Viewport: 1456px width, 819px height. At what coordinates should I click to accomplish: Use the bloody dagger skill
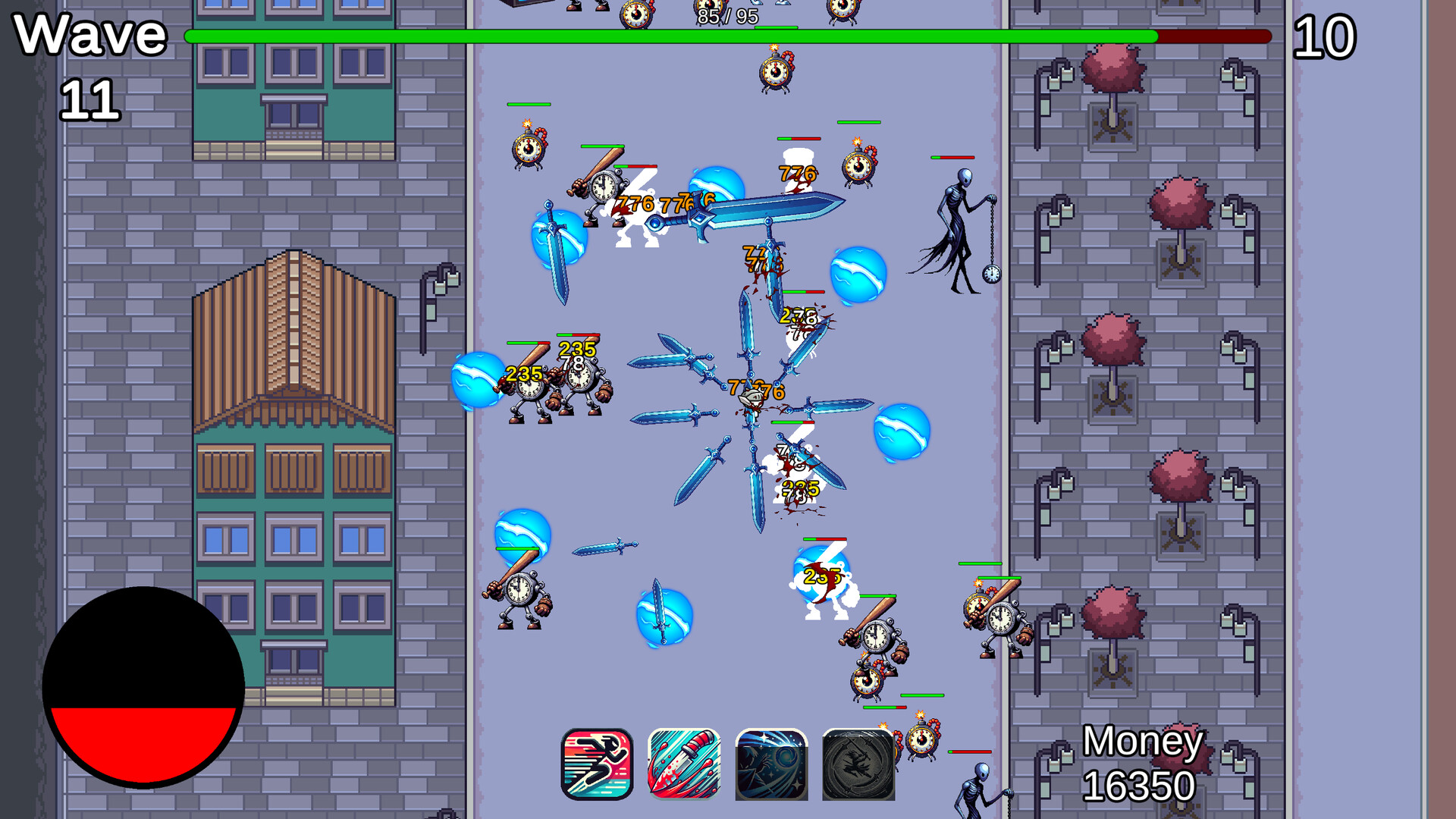[x=684, y=764]
